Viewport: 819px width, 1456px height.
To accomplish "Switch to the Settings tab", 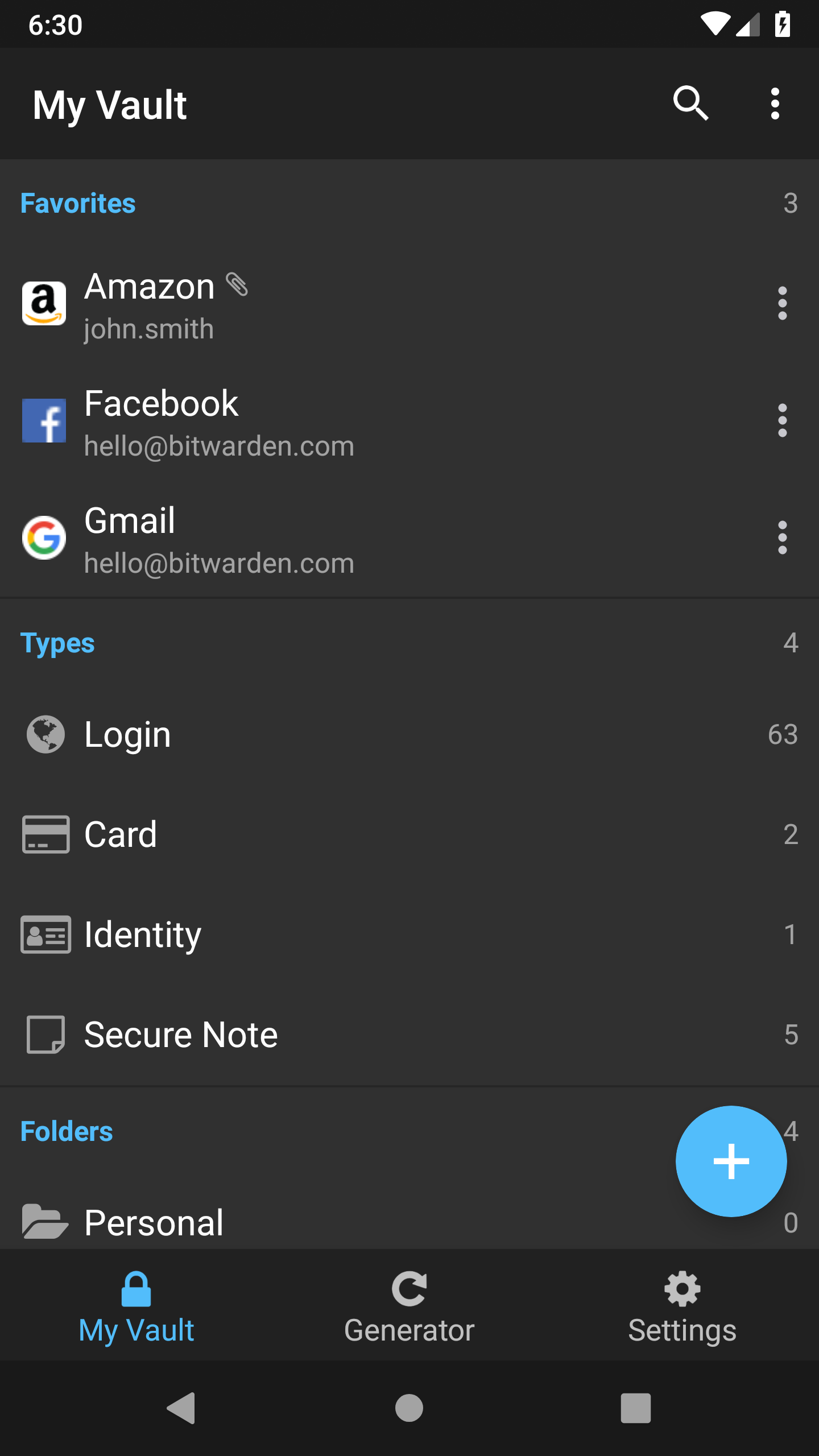I will click(x=682, y=1307).
